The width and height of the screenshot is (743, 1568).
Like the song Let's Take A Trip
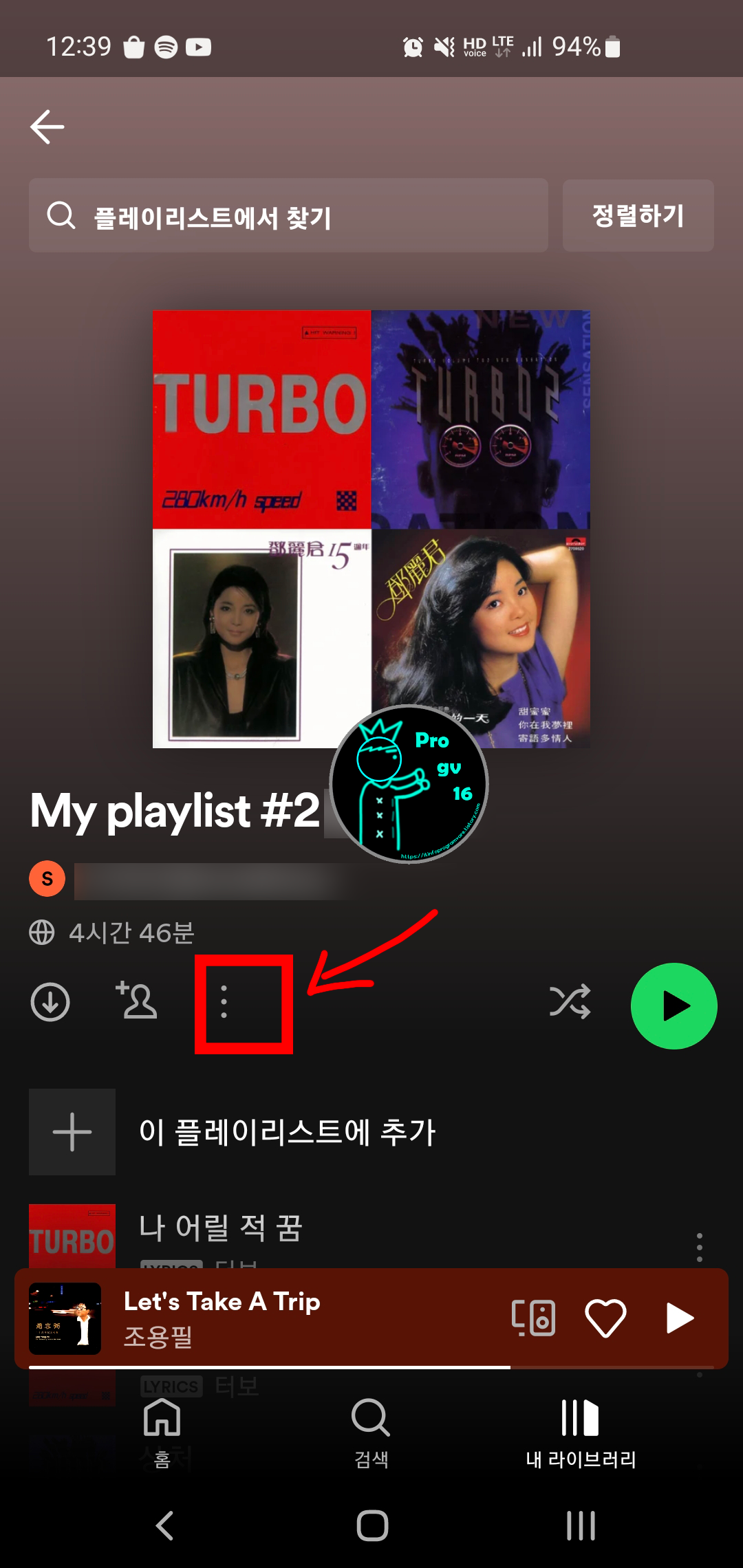pos(605,1318)
